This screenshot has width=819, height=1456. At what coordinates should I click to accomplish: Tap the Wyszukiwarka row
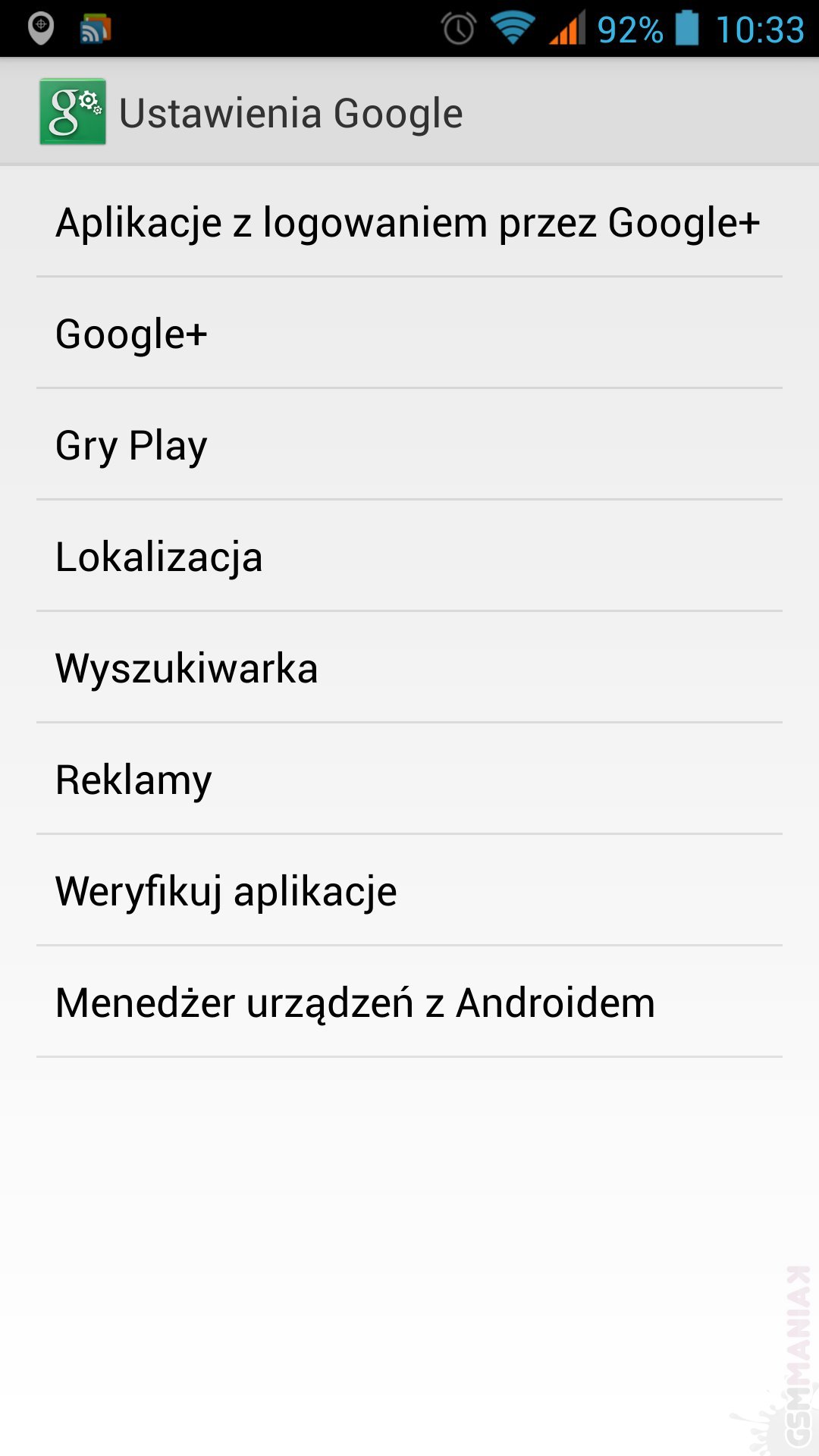click(408, 668)
